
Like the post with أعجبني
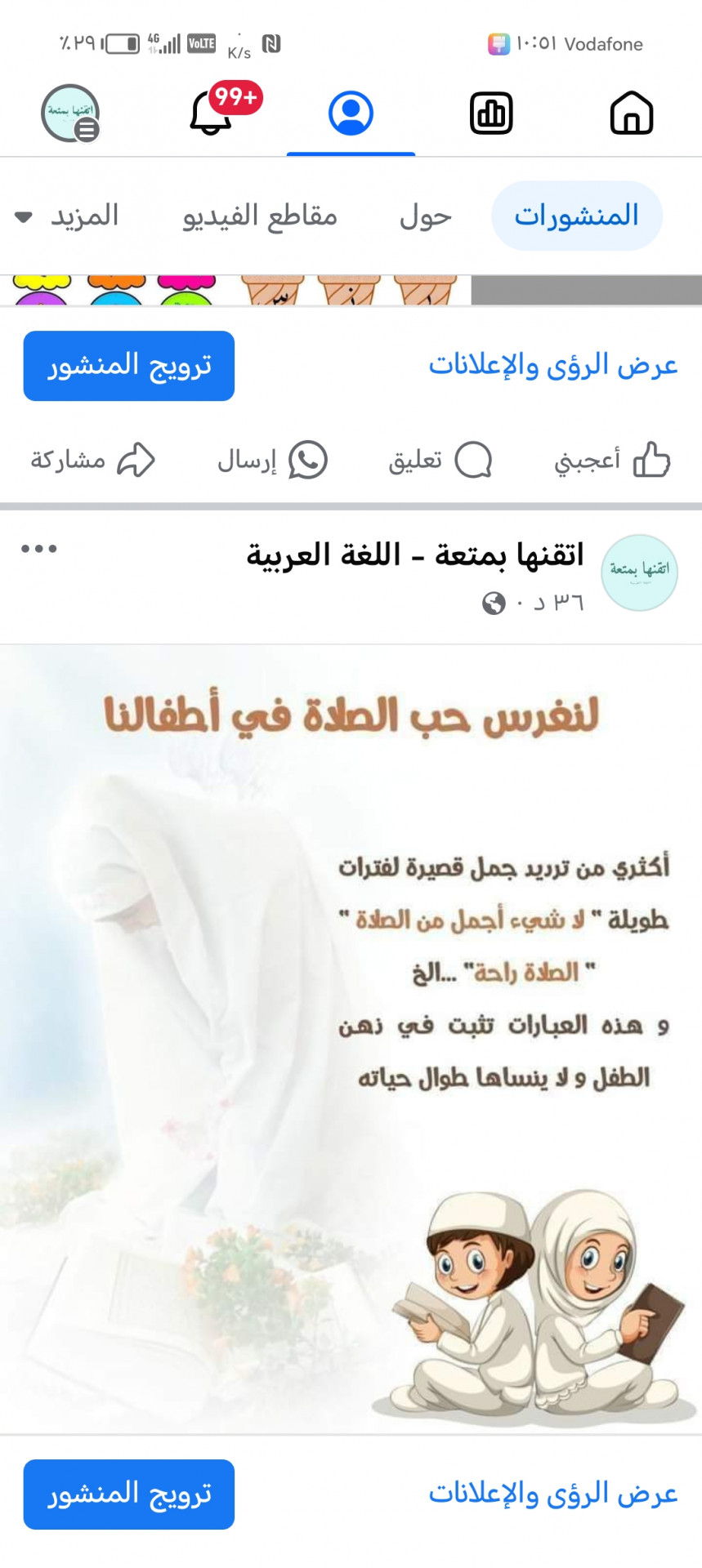click(612, 461)
